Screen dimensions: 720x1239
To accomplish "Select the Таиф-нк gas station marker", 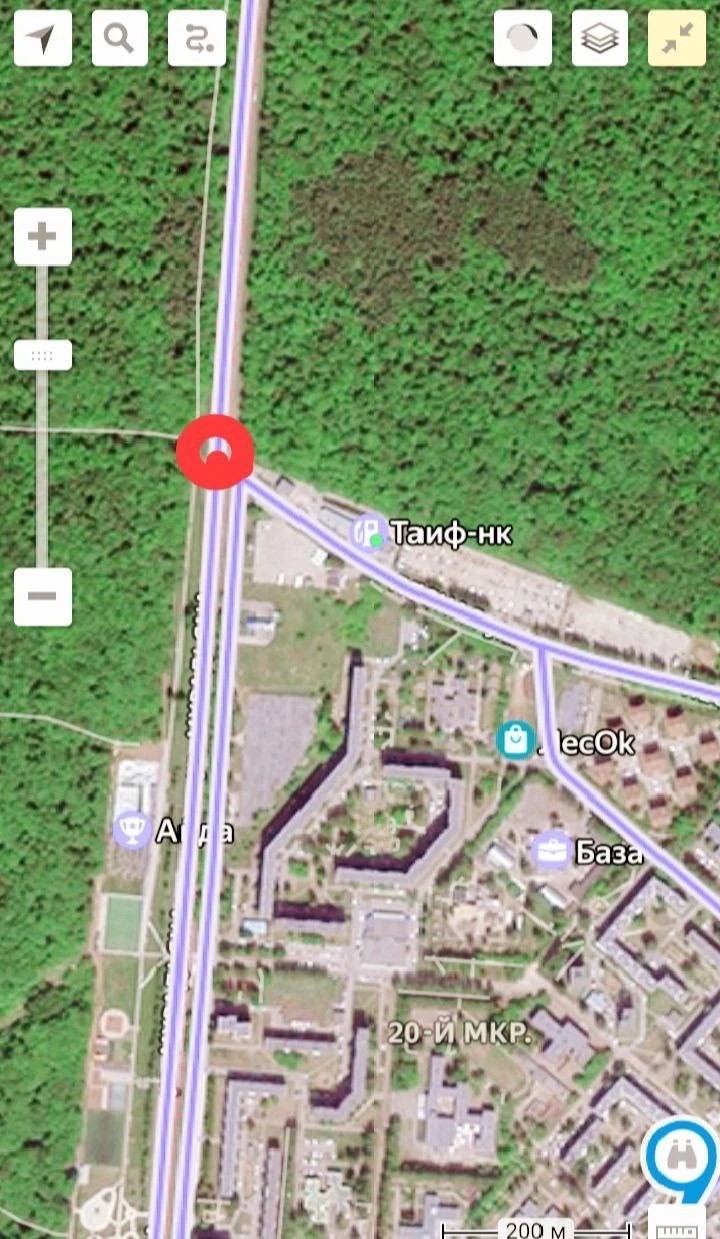I will point(370,532).
